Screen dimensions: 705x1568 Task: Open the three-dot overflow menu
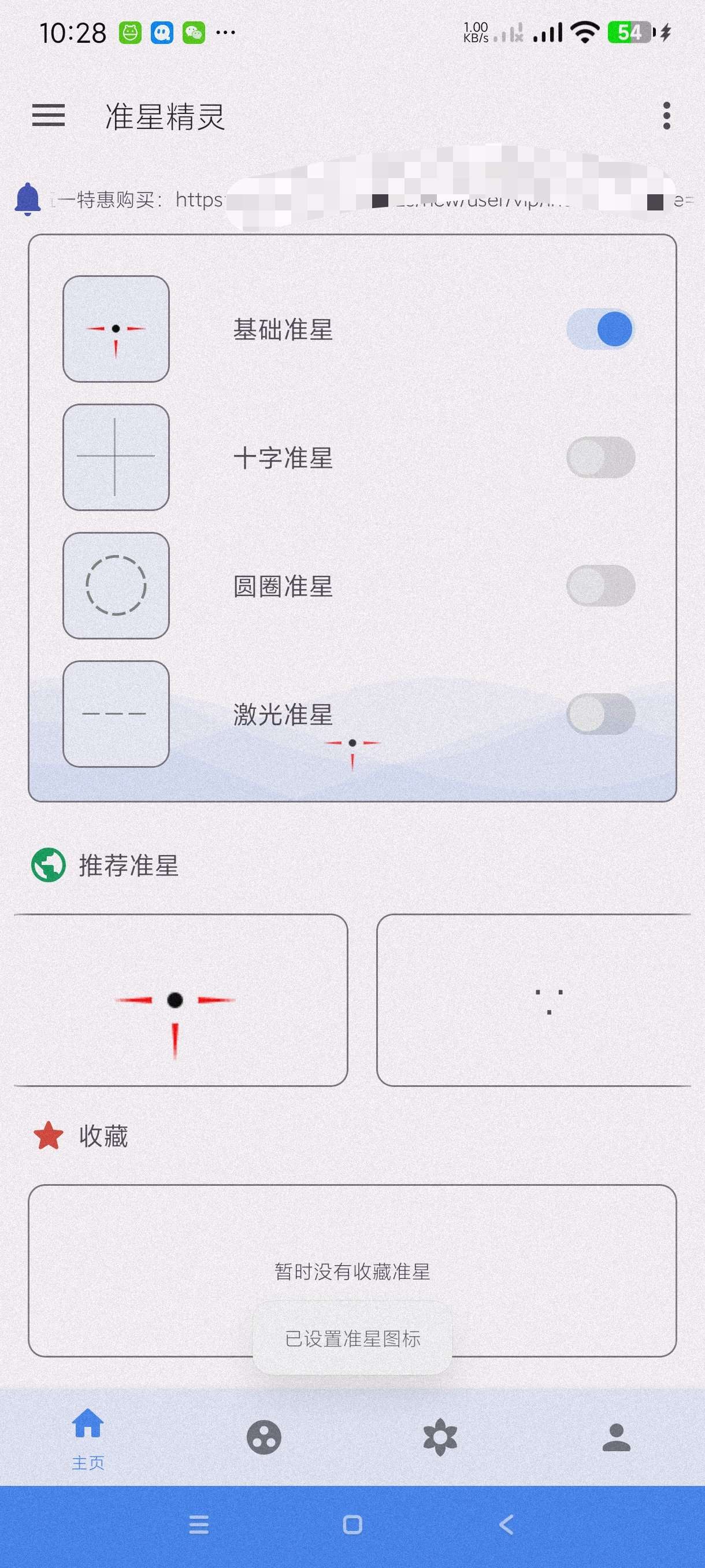point(667,116)
